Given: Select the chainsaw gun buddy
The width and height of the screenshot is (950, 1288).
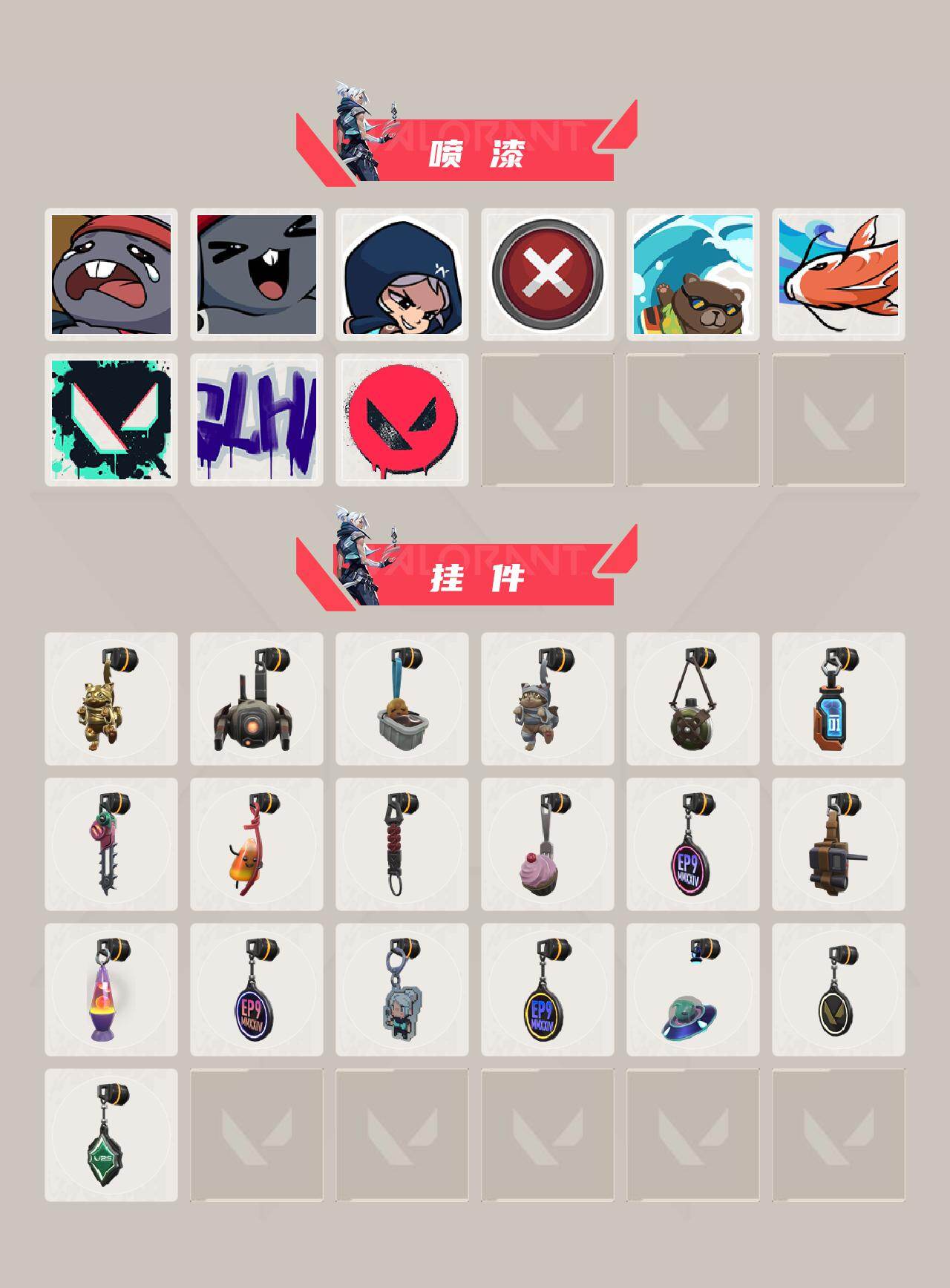Looking at the screenshot, I should [x=111, y=850].
